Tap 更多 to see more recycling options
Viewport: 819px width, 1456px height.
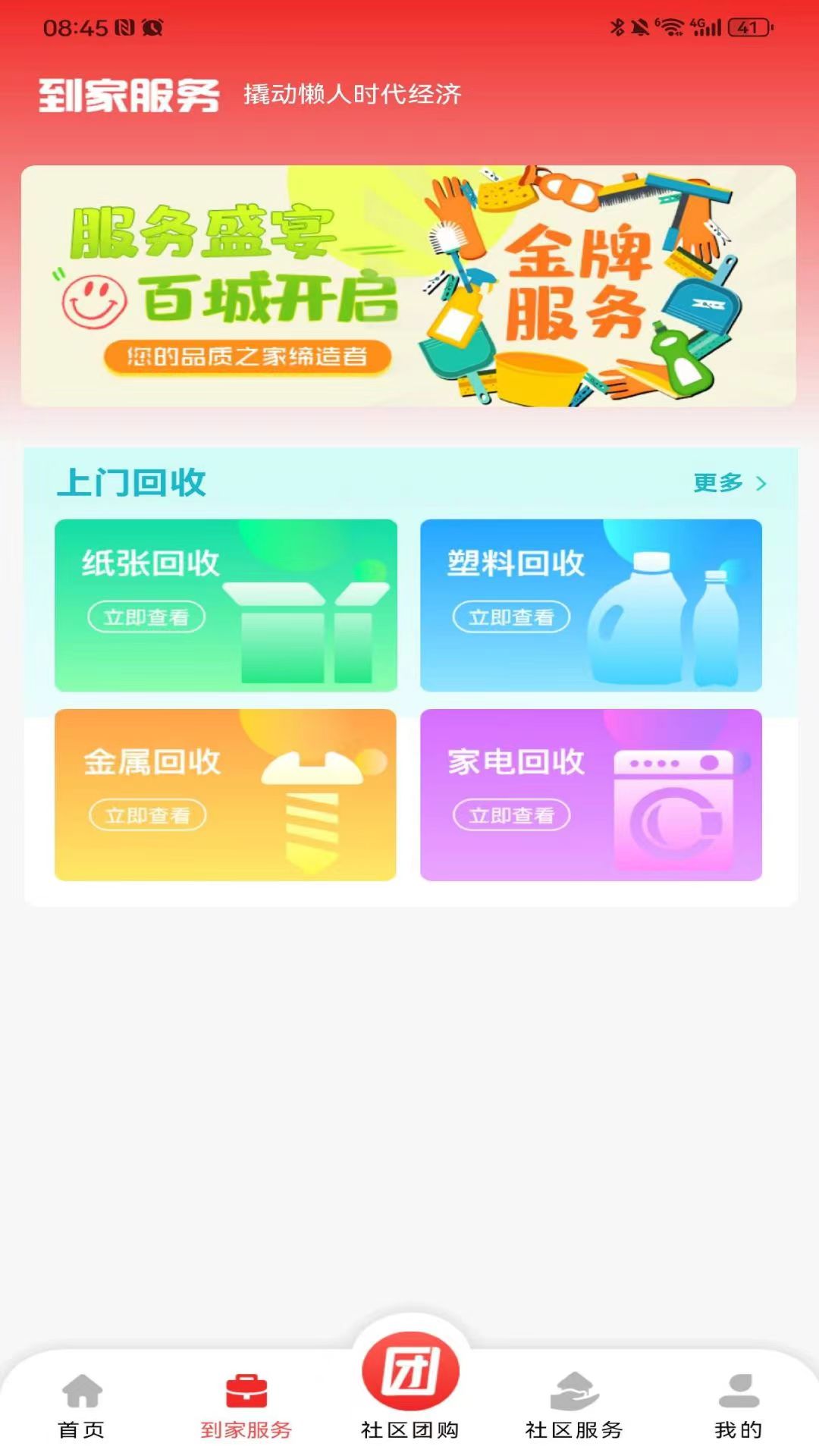(x=730, y=483)
